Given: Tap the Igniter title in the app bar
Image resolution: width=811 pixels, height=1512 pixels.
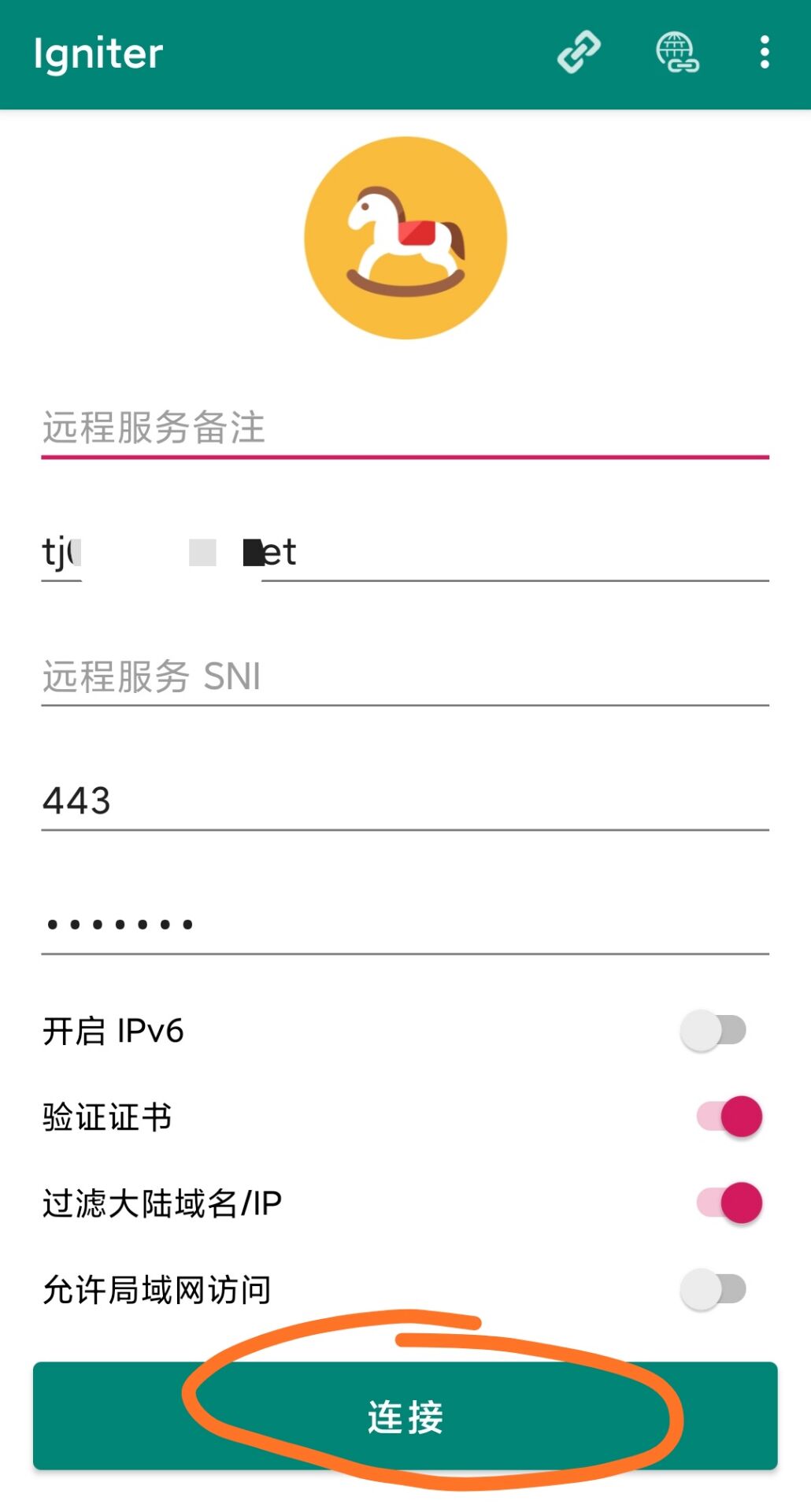Looking at the screenshot, I should tap(98, 54).
